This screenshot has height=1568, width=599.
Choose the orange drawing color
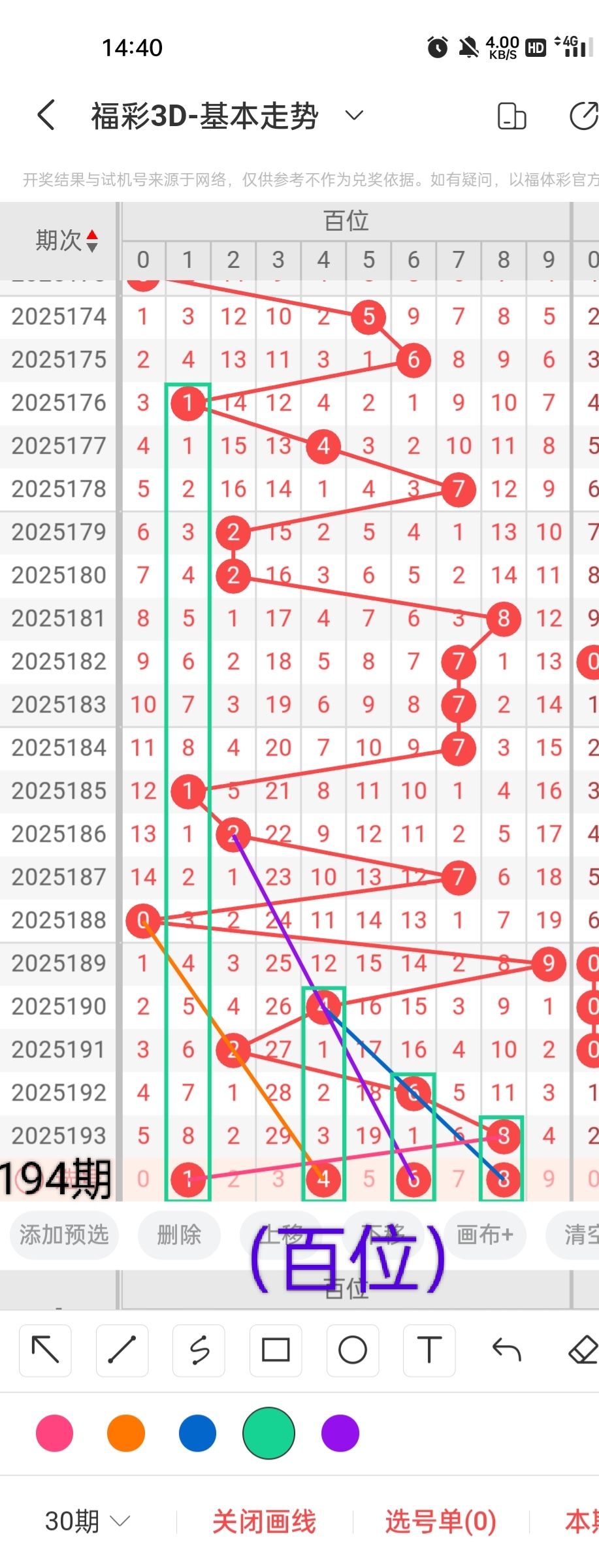pos(126,1433)
